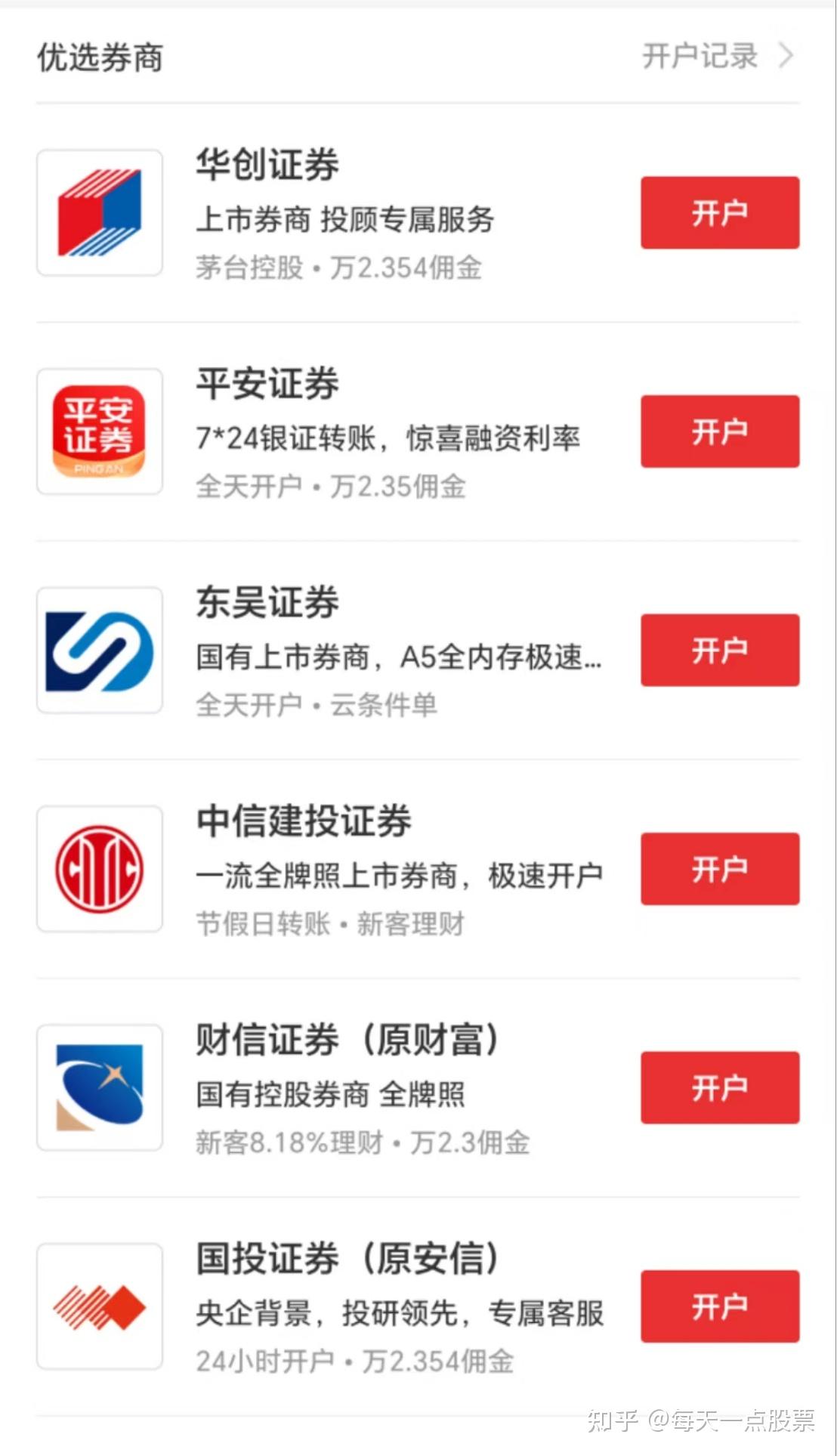
Task: Select the 平安证券 list entry
Action: click(x=266, y=384)
